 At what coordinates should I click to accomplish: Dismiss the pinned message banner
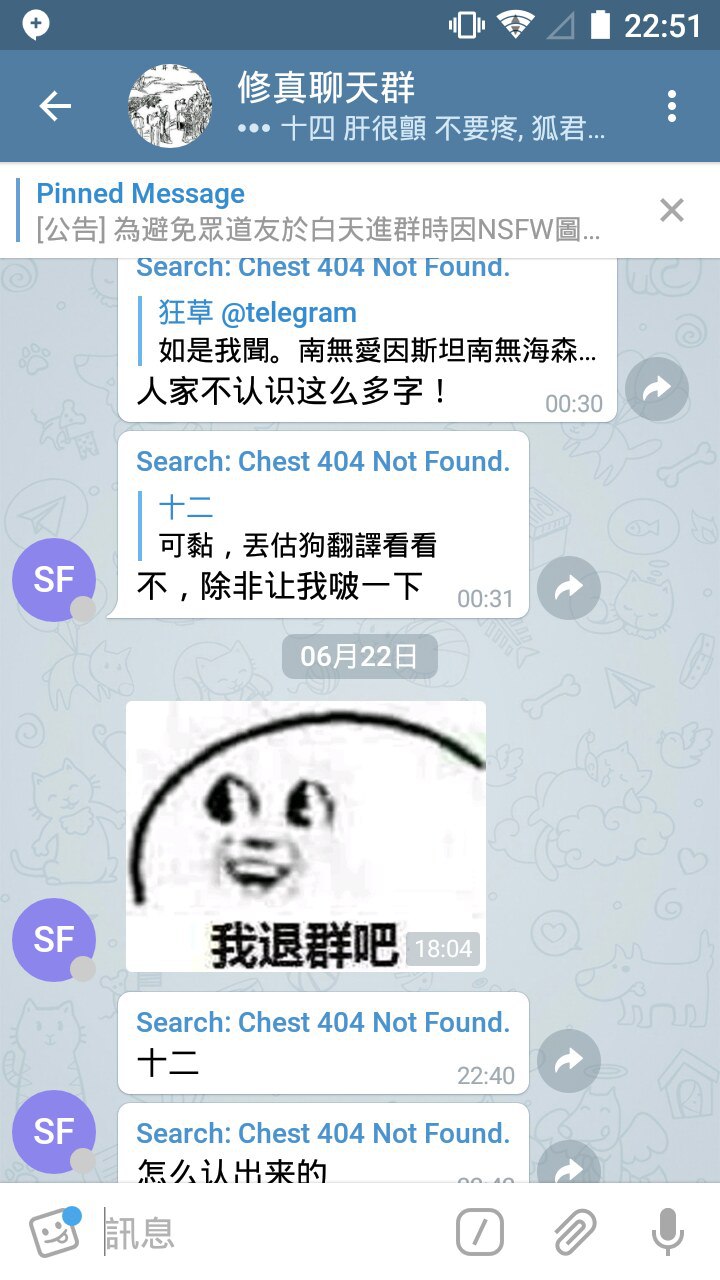[x=671, y=210]
